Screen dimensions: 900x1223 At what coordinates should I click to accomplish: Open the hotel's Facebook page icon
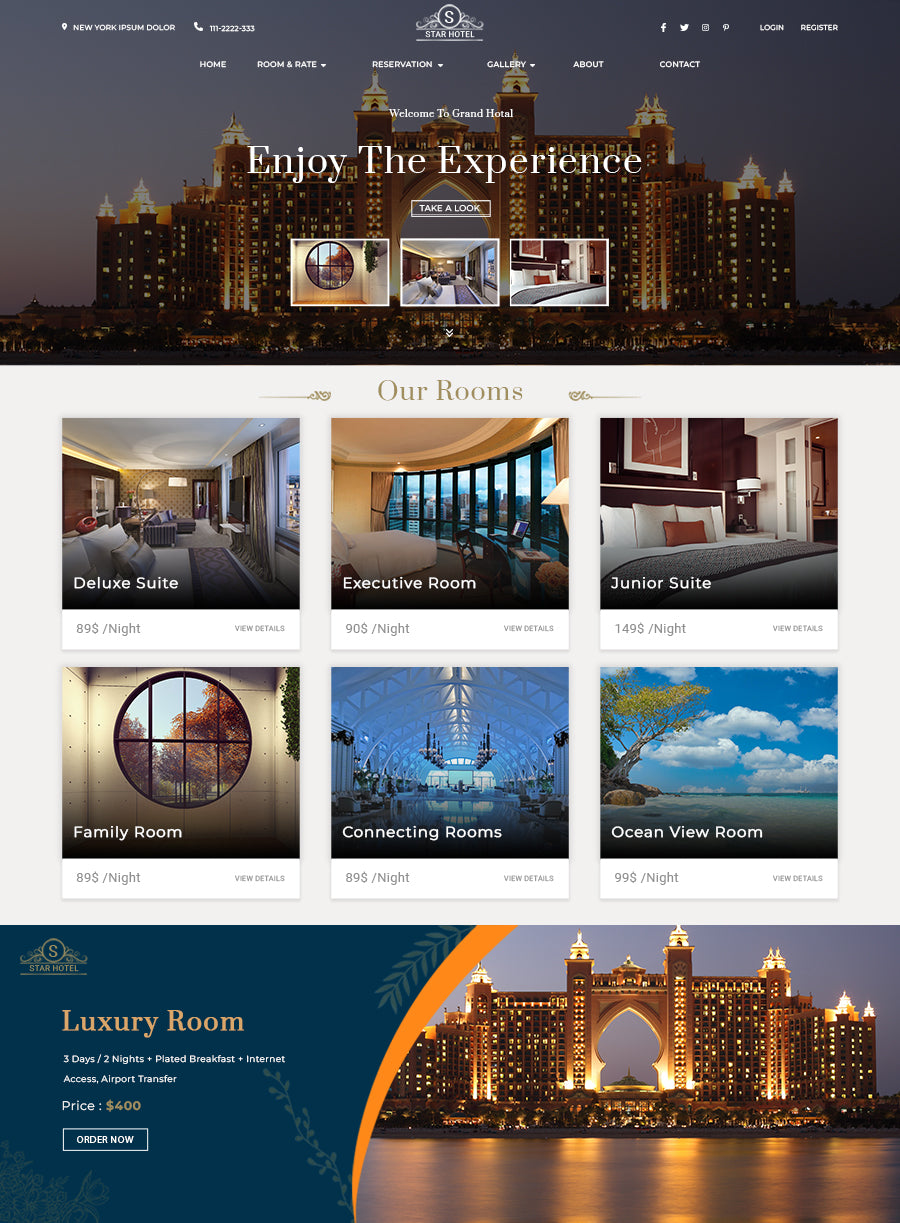[x=663, y=27]
